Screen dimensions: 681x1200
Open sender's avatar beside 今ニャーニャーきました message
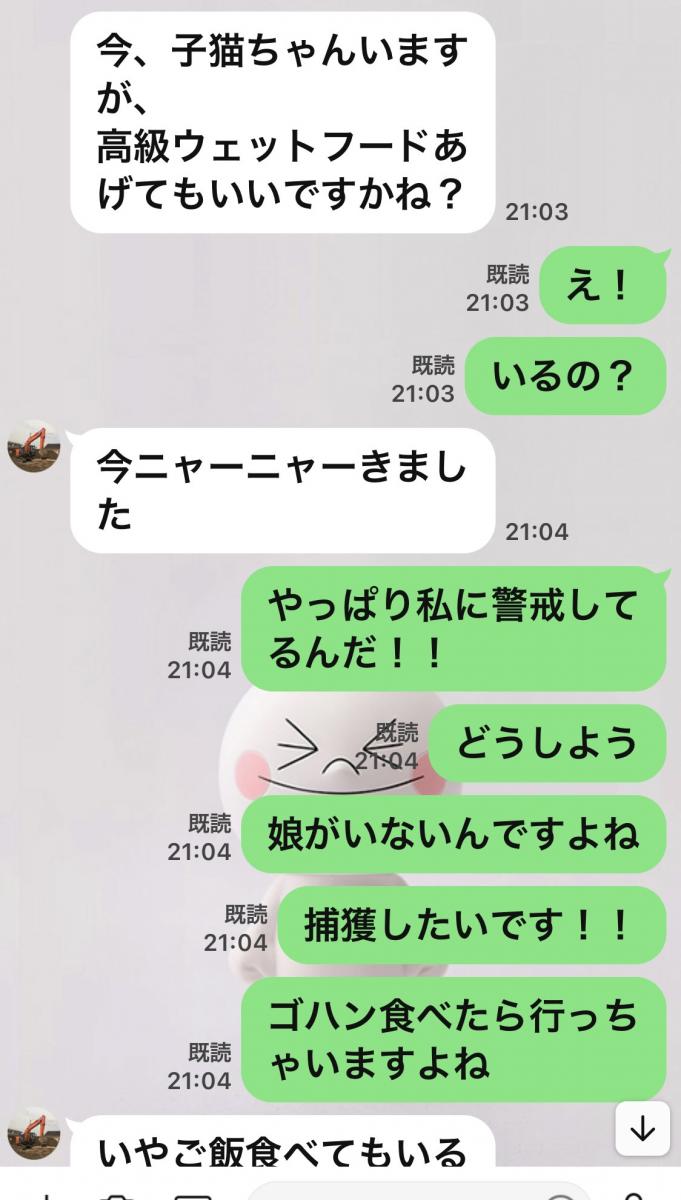[x=34, y=446]
